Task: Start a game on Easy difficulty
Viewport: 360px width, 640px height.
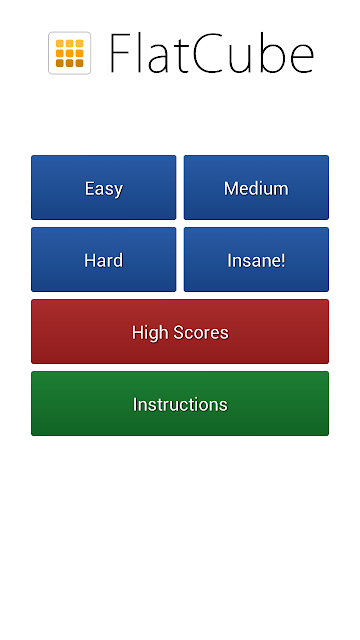Action: point(104,187)
